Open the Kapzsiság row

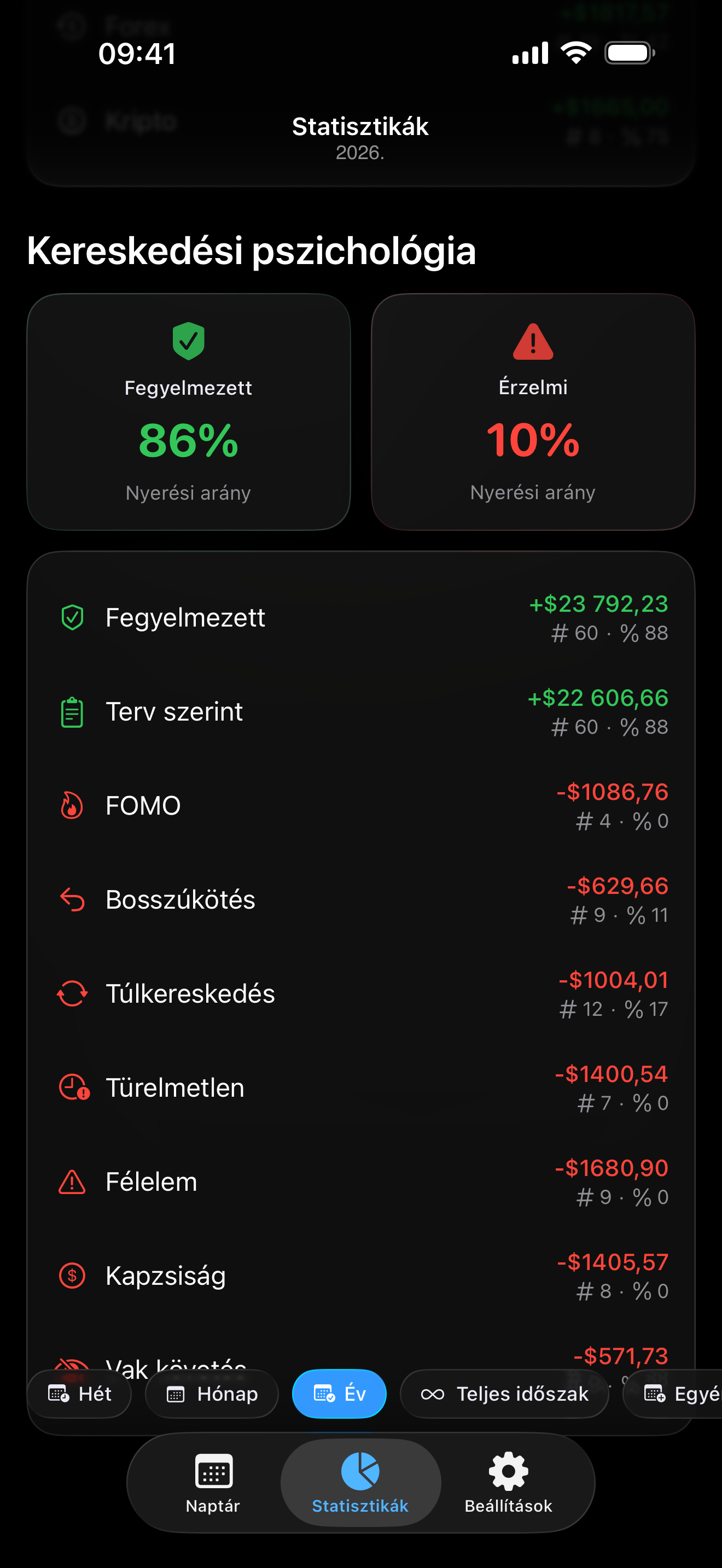click(361, 1276)
